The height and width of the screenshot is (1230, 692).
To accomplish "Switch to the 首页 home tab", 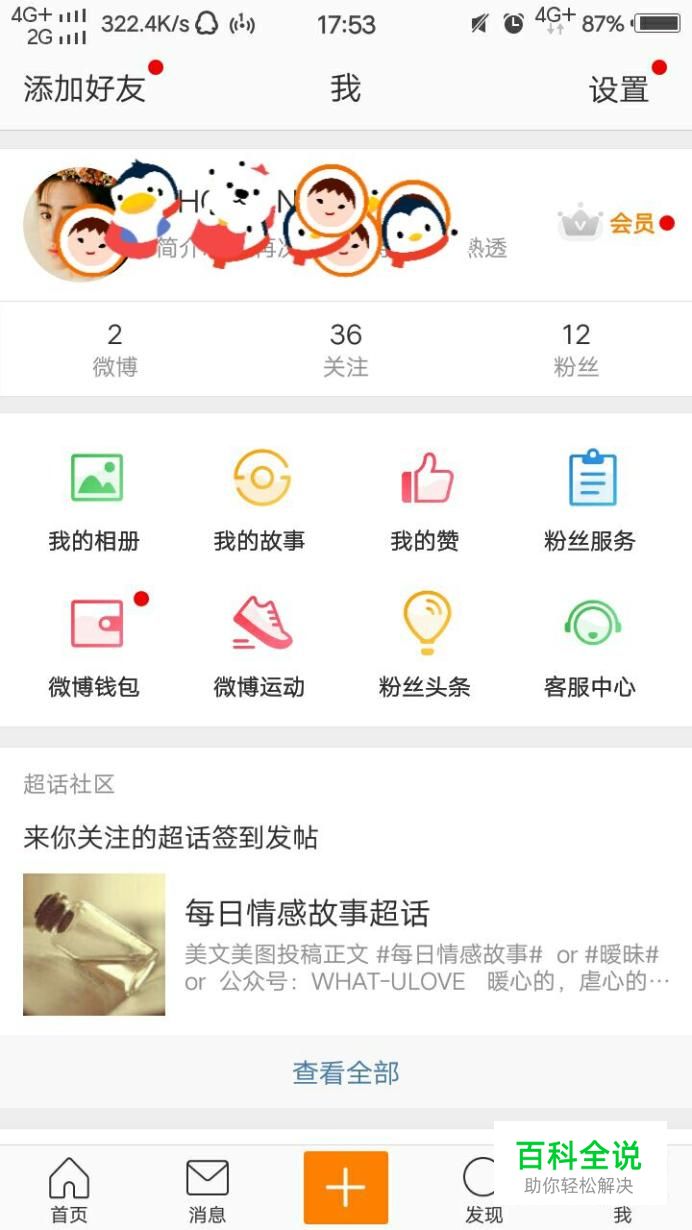I will point(69,1189).
